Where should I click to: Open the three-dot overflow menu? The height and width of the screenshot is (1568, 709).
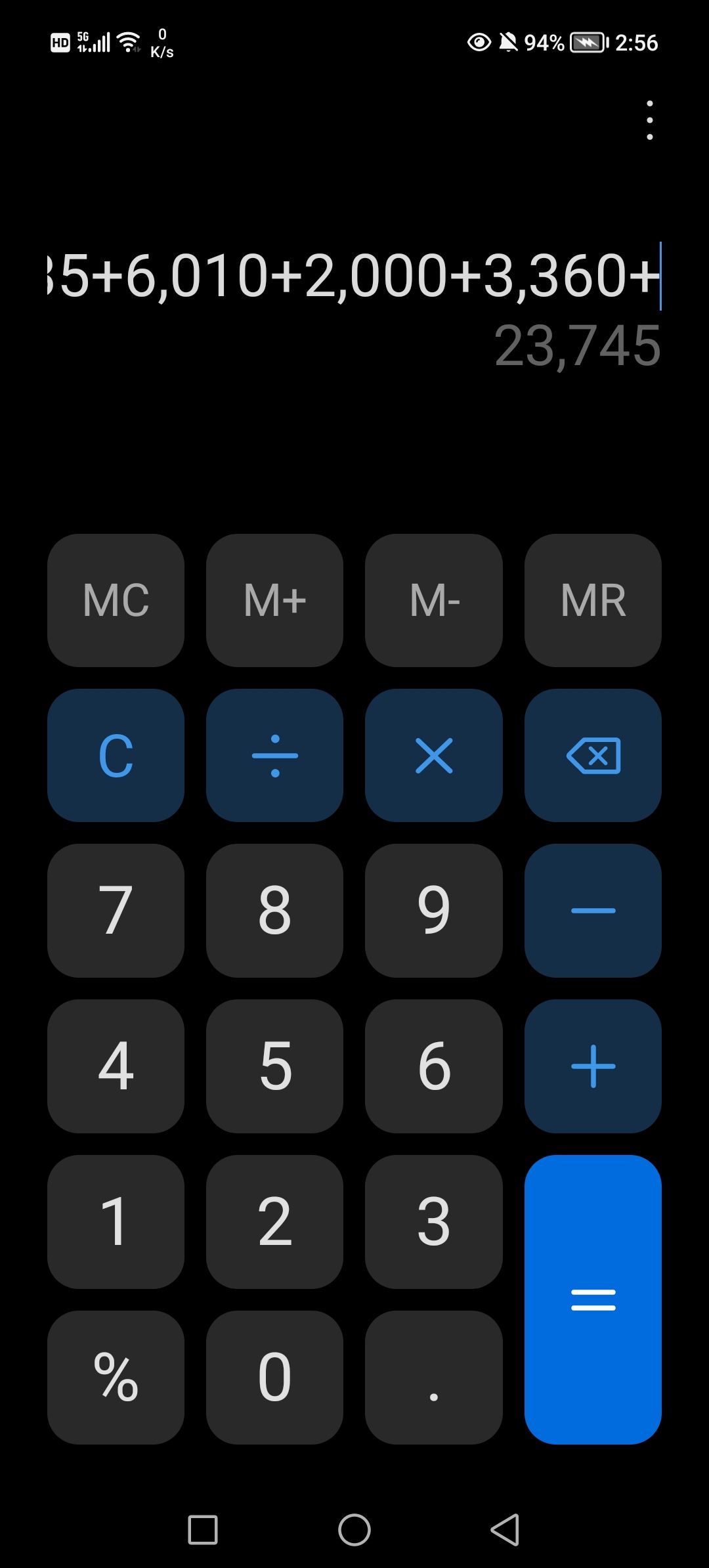tap(649, 120)
